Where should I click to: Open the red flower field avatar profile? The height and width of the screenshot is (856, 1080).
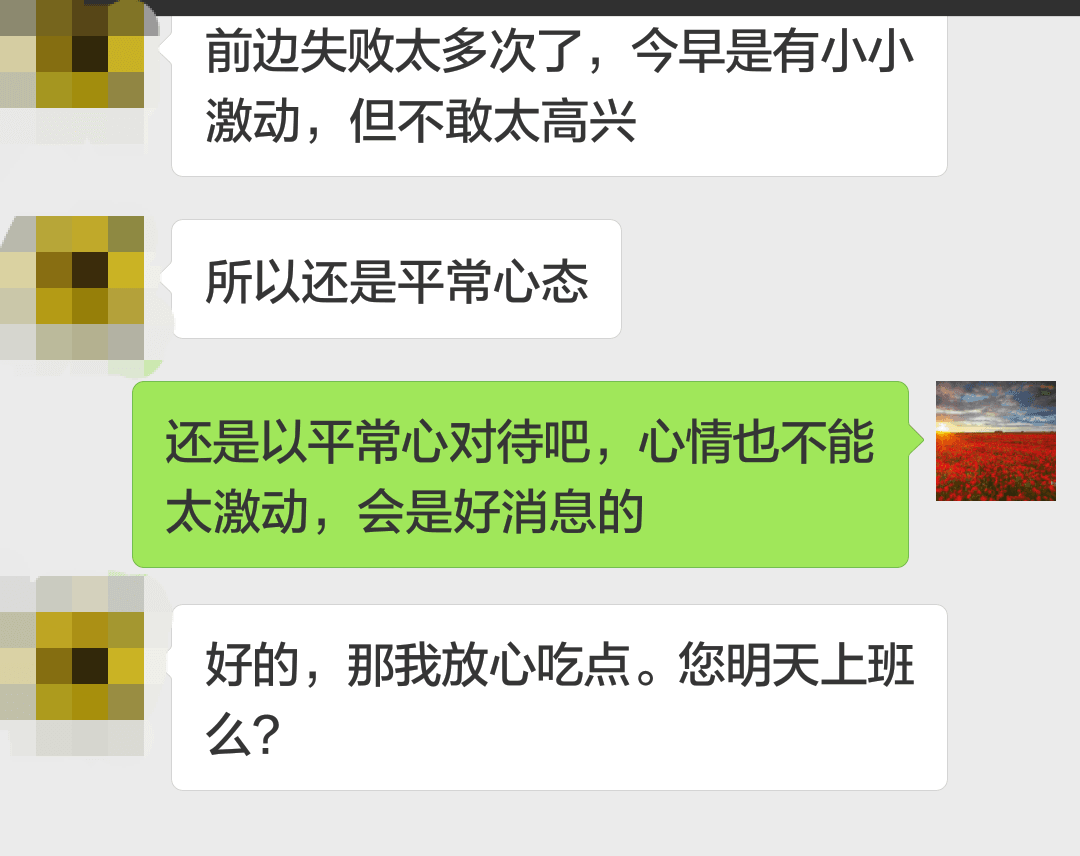point(995,441)
